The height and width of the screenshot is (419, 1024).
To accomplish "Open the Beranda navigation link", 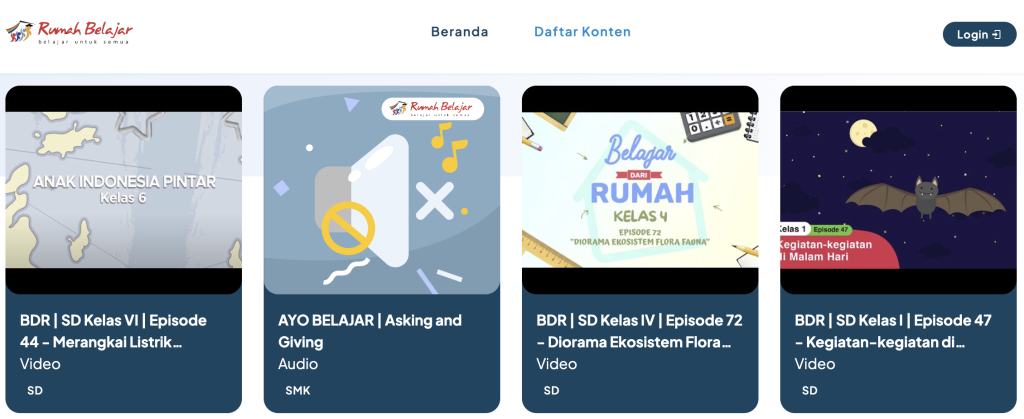I will tap(459, 32).
